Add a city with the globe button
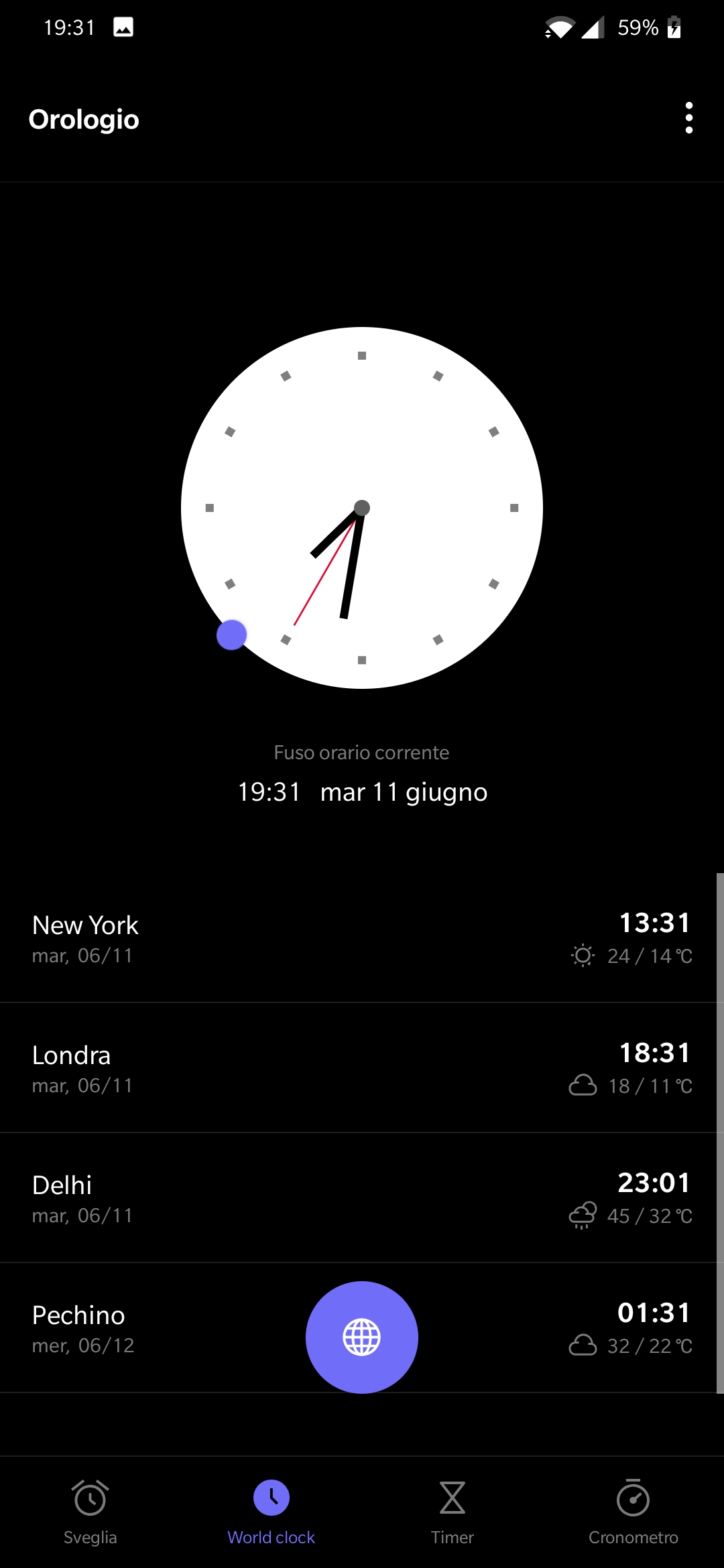 tap(362, 1337)
